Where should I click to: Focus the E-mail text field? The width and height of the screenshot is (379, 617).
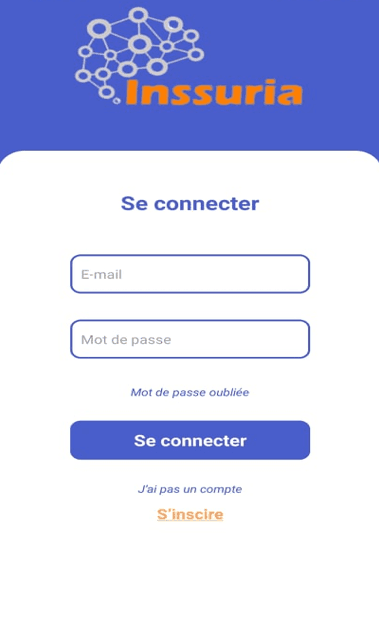190,274
